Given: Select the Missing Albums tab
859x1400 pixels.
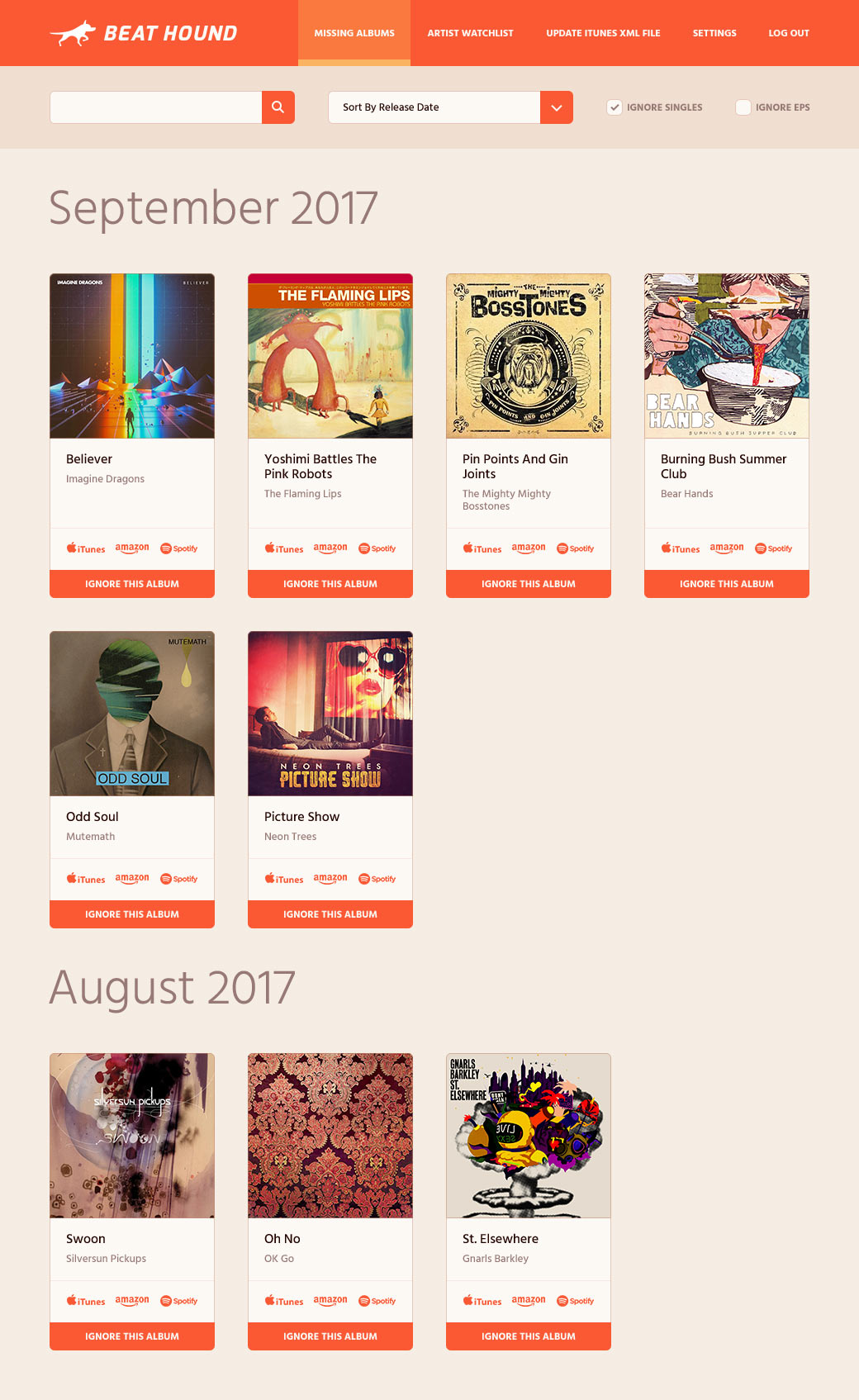Looking at the screenshot, I should click(354, 33).
